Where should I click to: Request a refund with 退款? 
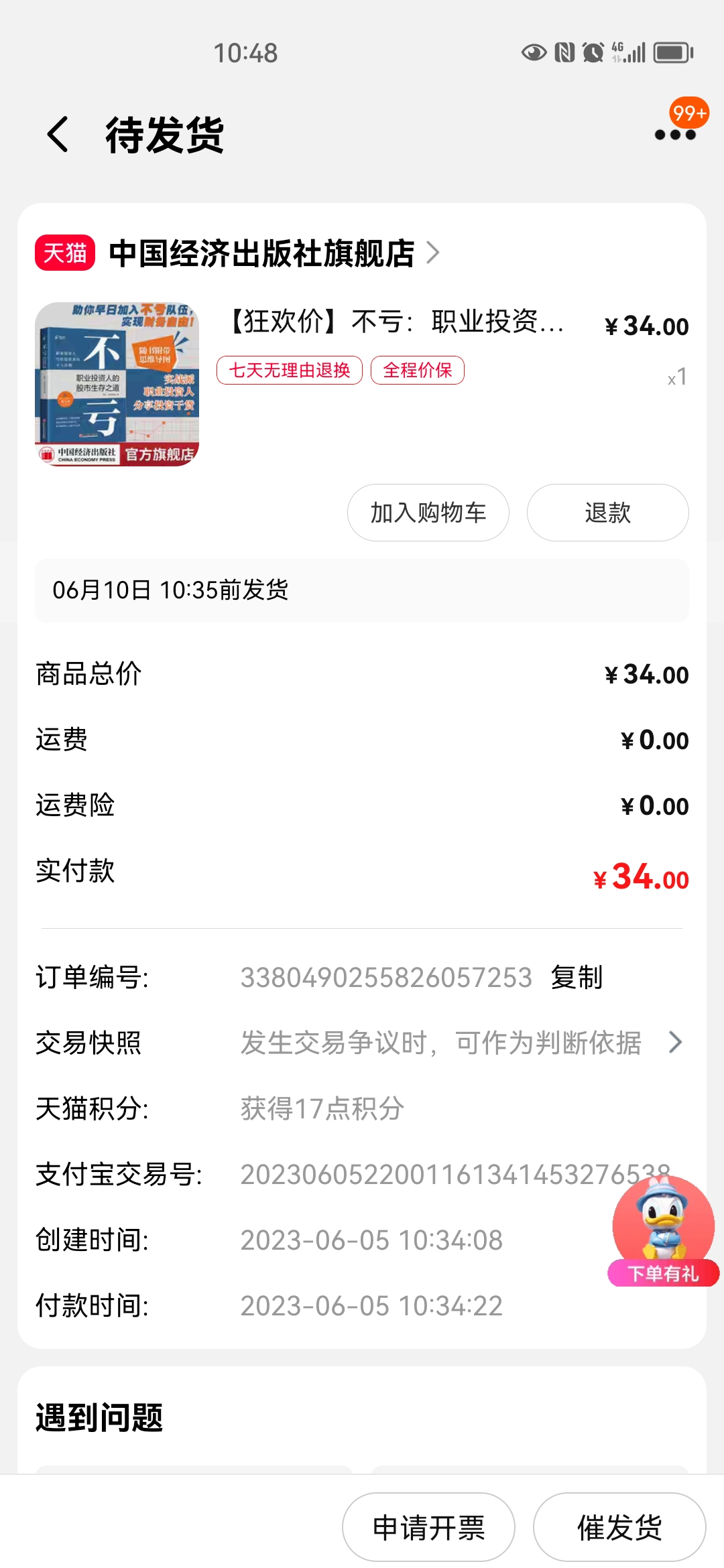coord(607,513)
